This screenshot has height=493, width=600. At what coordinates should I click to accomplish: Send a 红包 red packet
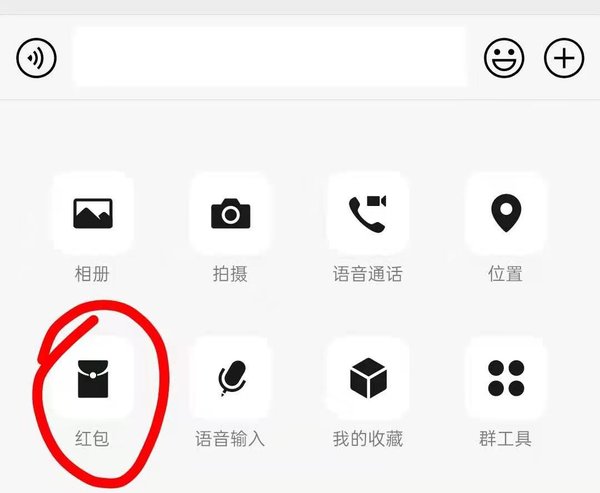(x=92, y=379)
